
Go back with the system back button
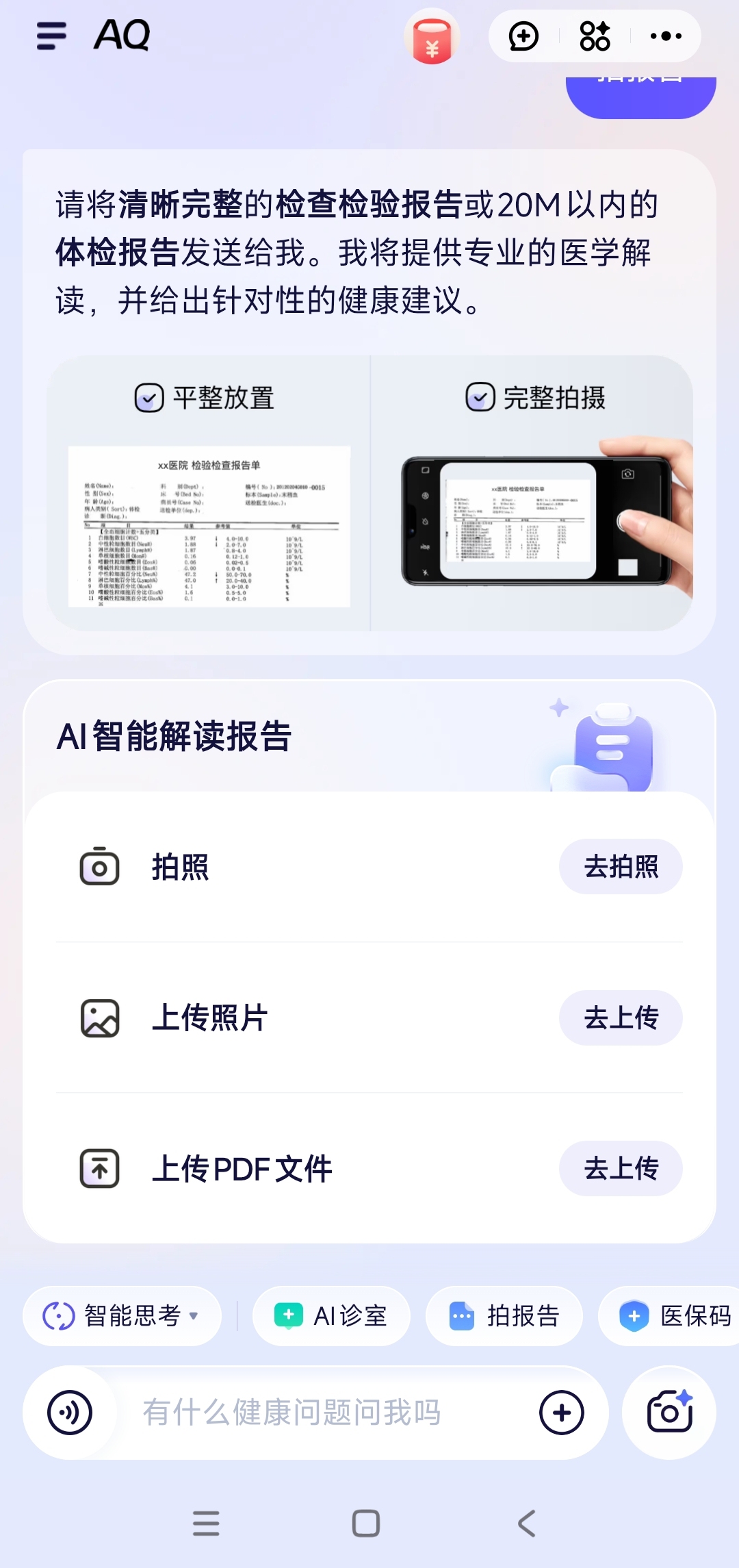tap(526, 1523)
